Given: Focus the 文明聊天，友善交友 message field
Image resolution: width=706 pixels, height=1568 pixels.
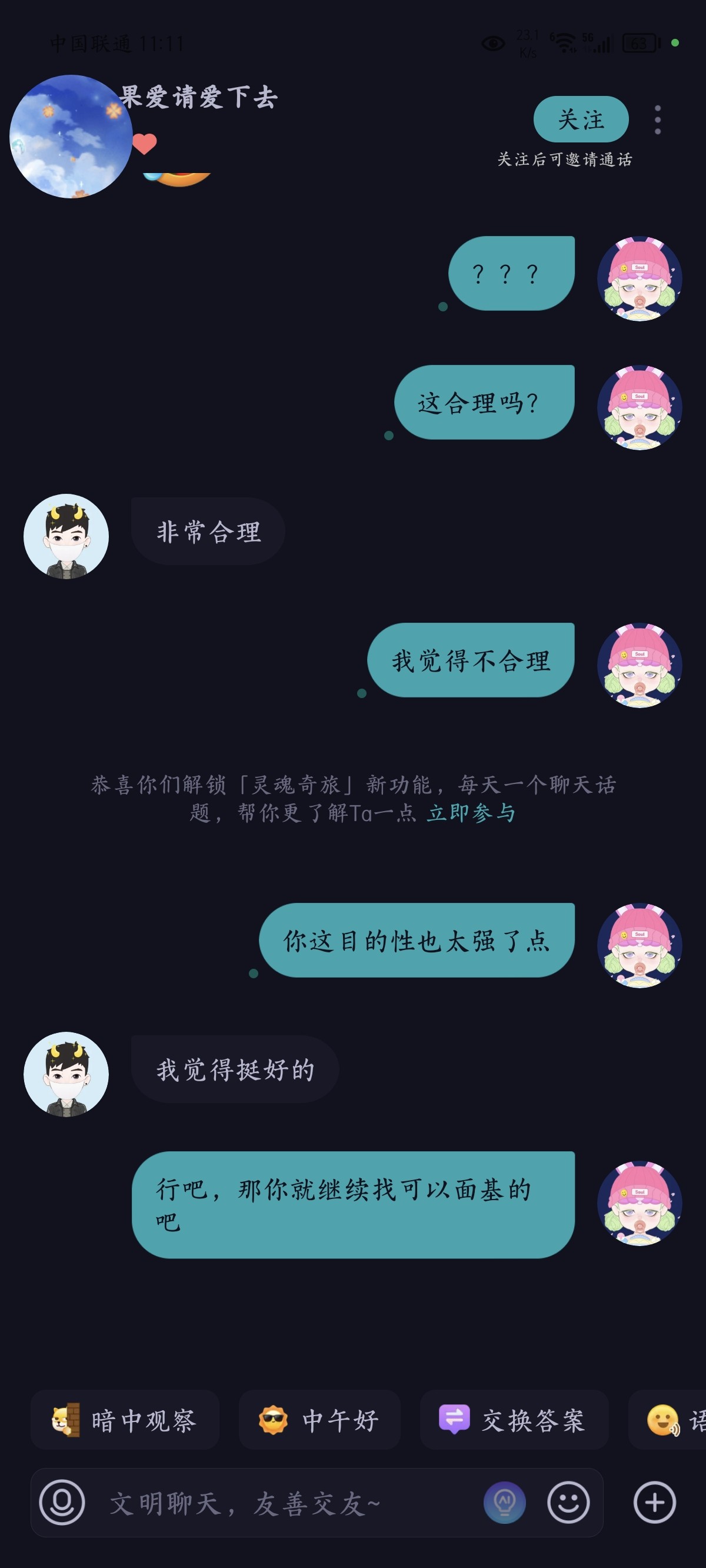Looking at the screenshot, I should pyautogui.click(x=292, y=1503).
